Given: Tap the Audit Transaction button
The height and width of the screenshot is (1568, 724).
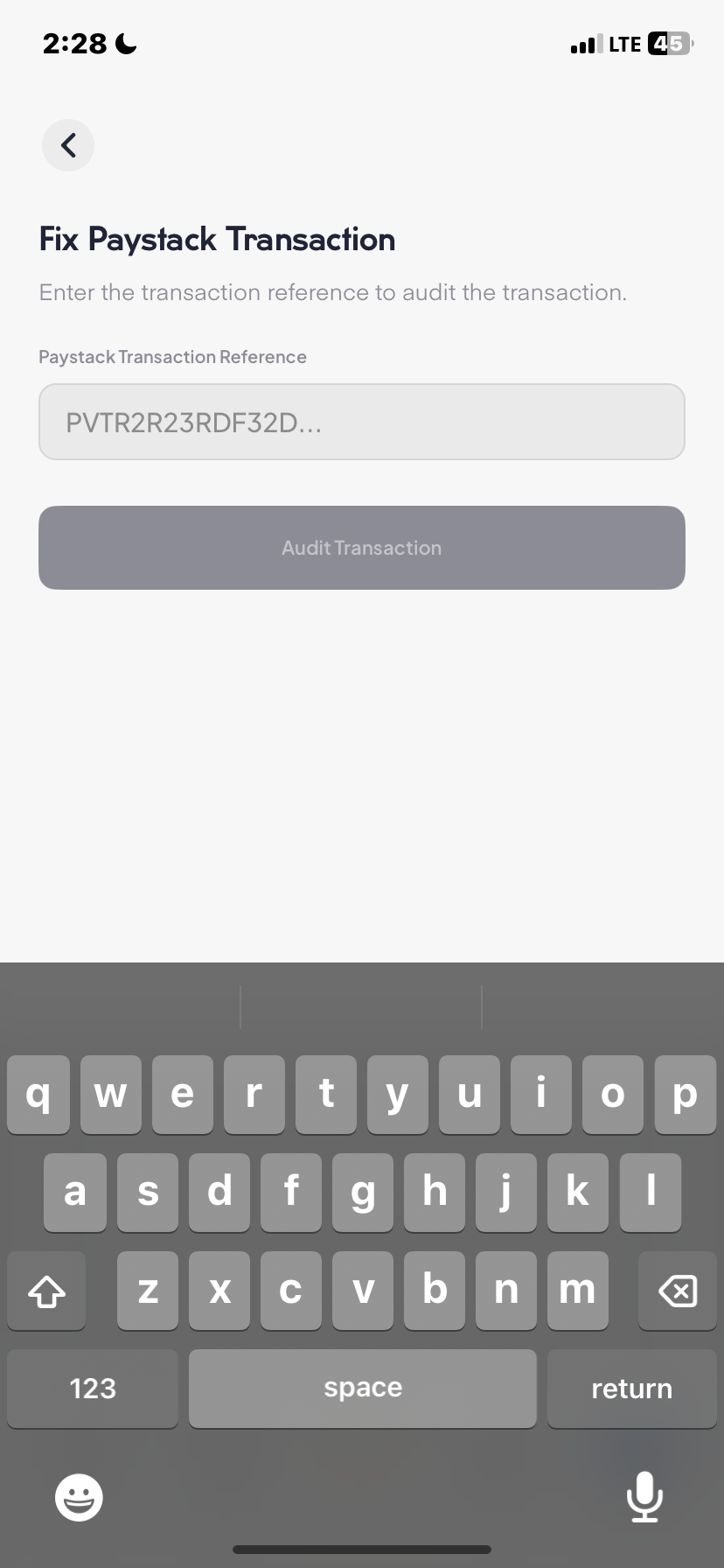Looking at the screenshot, I should click(361, 548).
